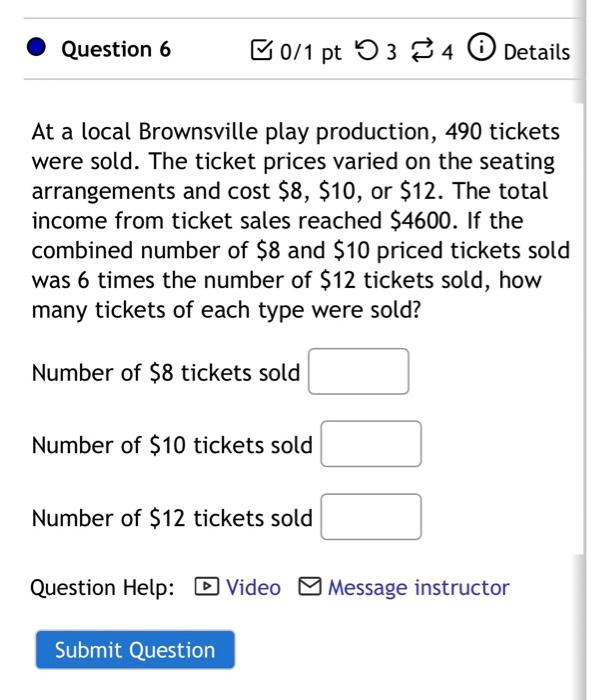Open question Details info
The image size is (611, 700).
click(524, 51)
